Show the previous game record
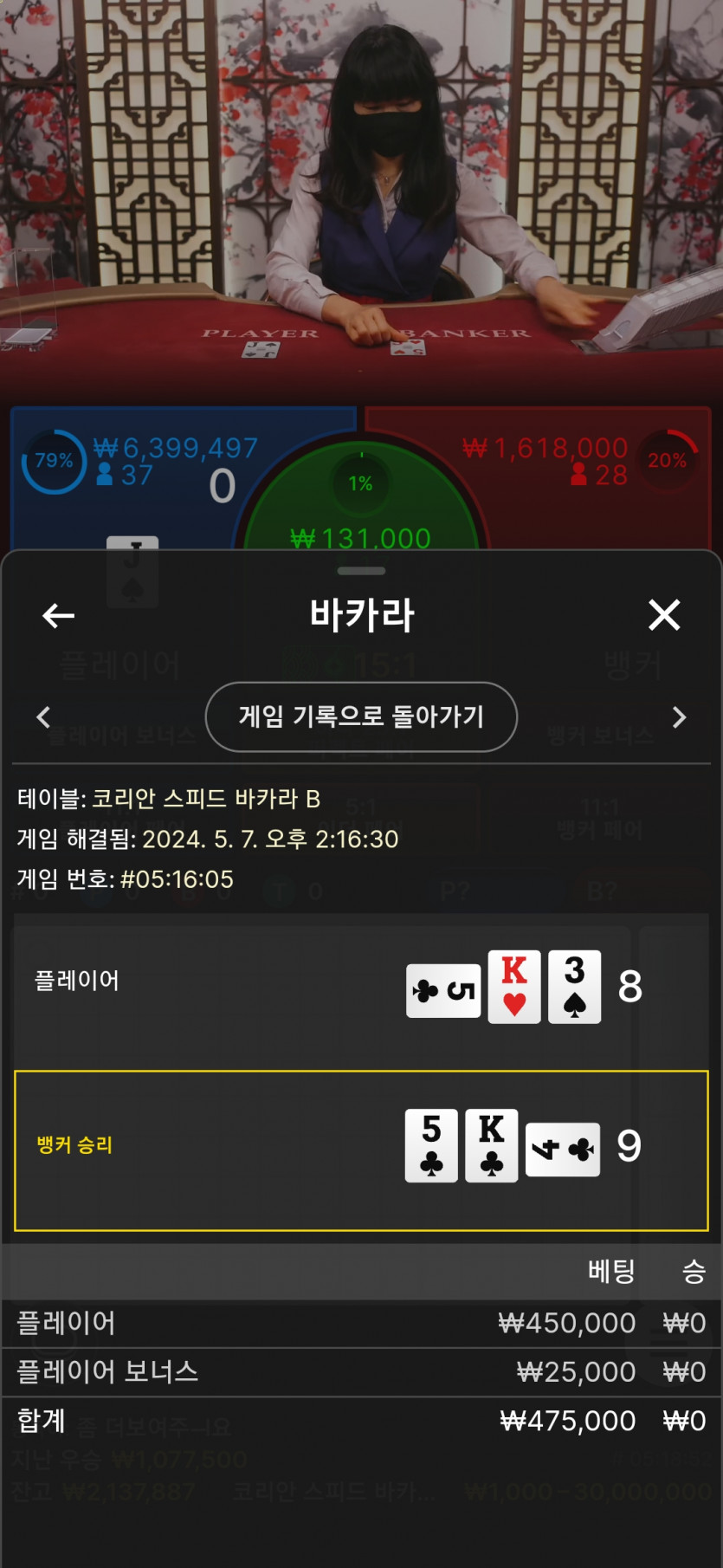The width and height of the screenshot is (723, 1568). tap(43, 716)
